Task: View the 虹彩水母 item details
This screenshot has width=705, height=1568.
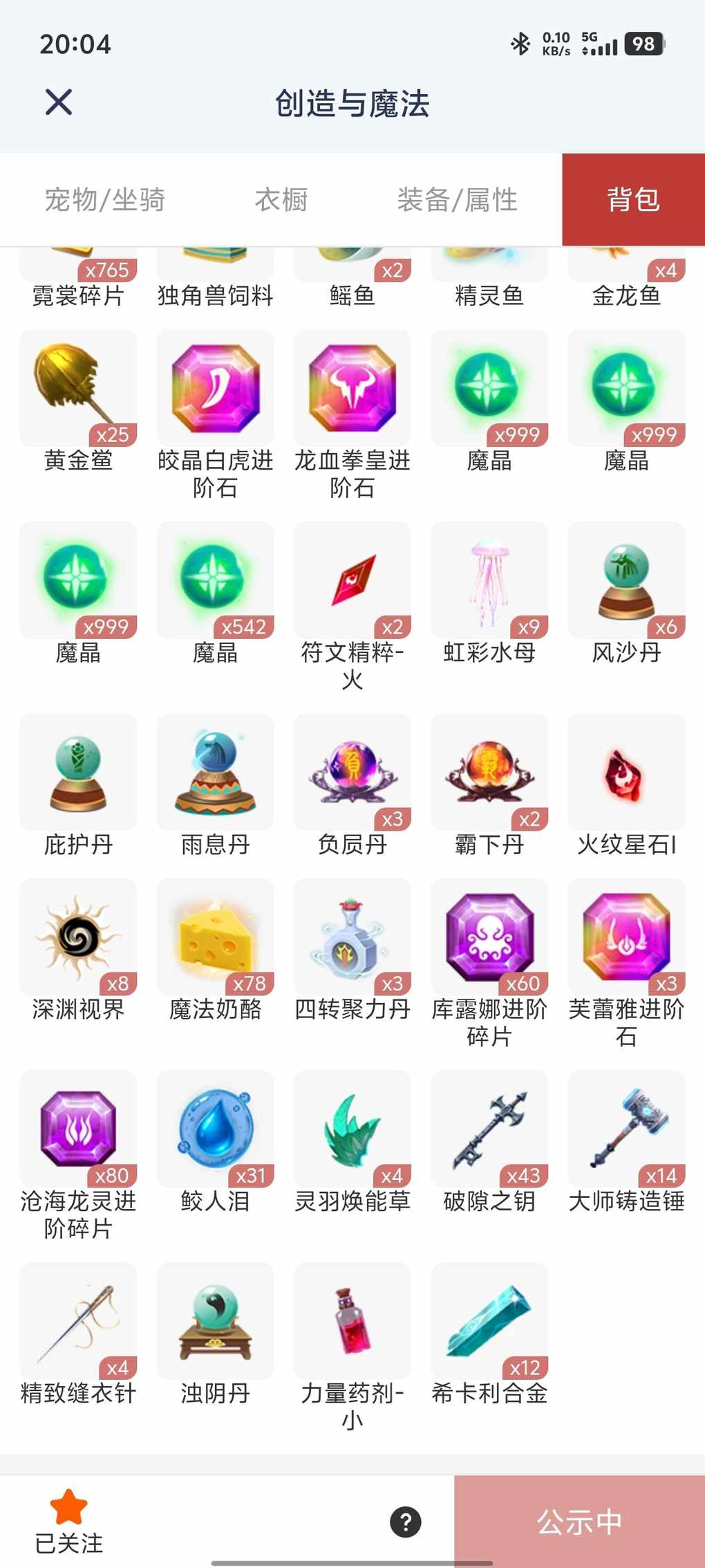Action: coord(489,581)
